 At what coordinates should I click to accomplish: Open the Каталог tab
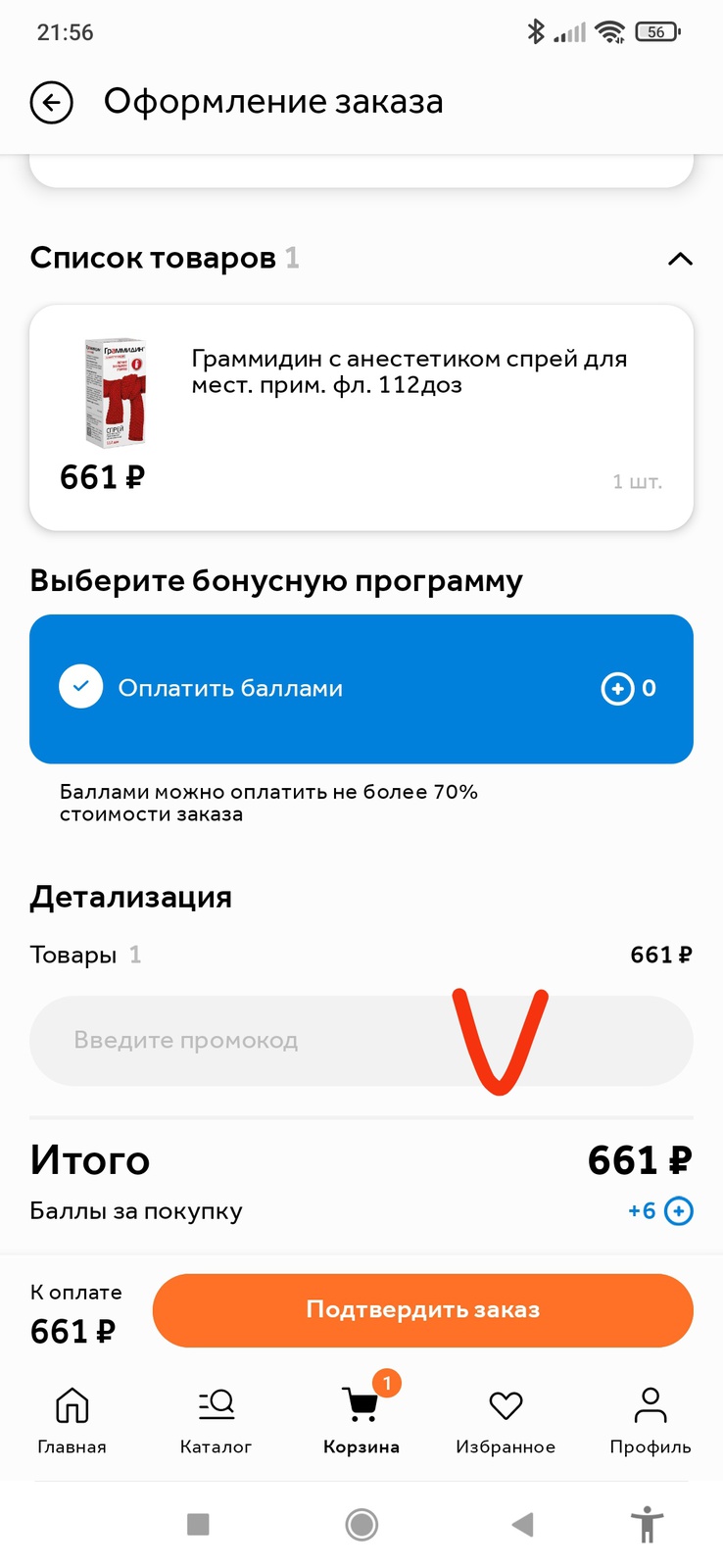(x=216, y=1419)
